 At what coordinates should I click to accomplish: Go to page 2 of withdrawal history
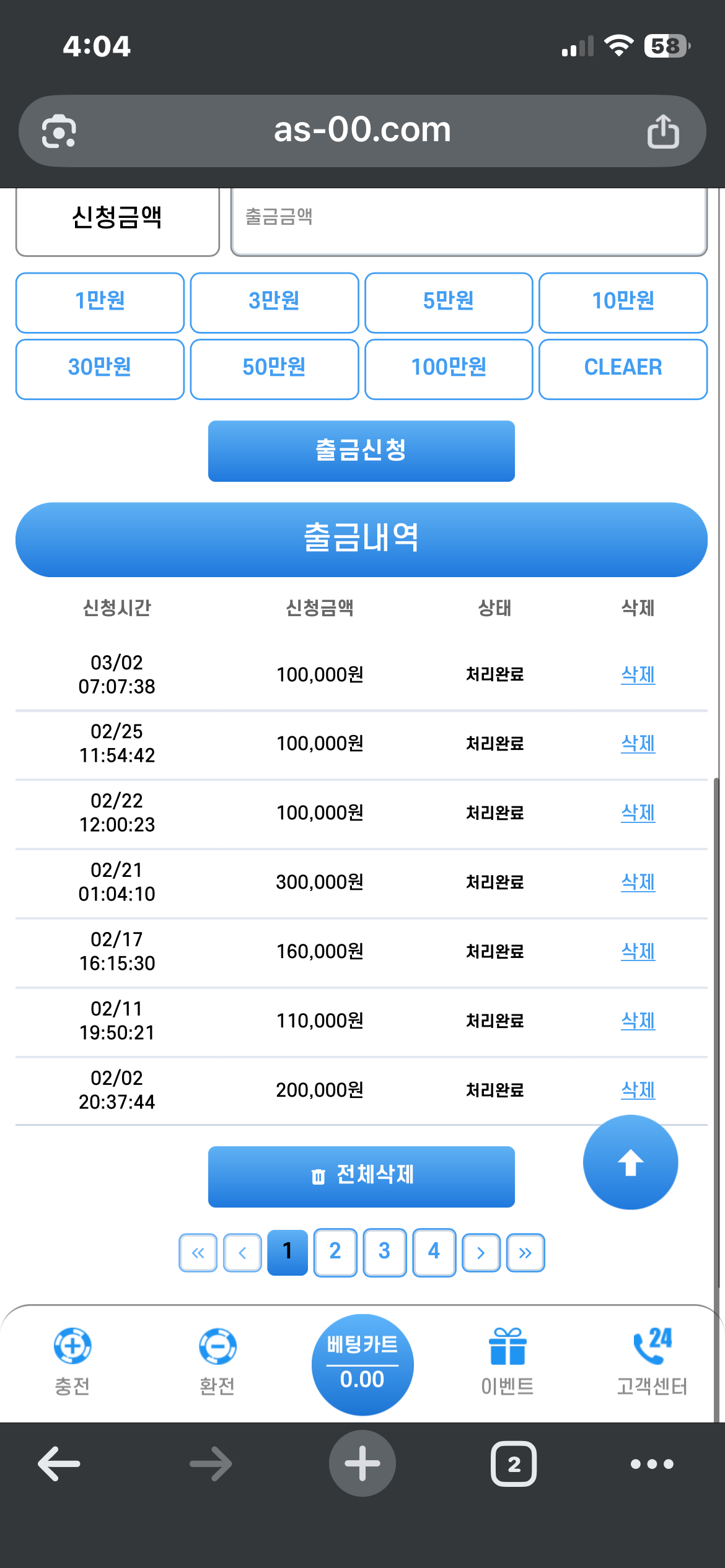pos(335,1252)
